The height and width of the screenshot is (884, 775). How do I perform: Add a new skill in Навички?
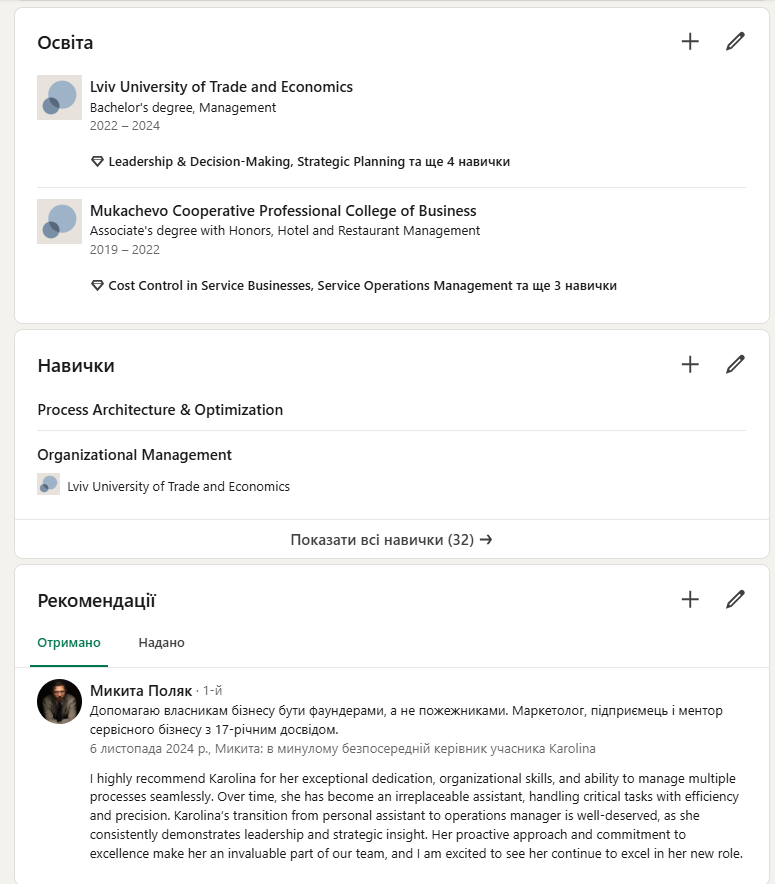pyautogui.click(x=690, y=364)
